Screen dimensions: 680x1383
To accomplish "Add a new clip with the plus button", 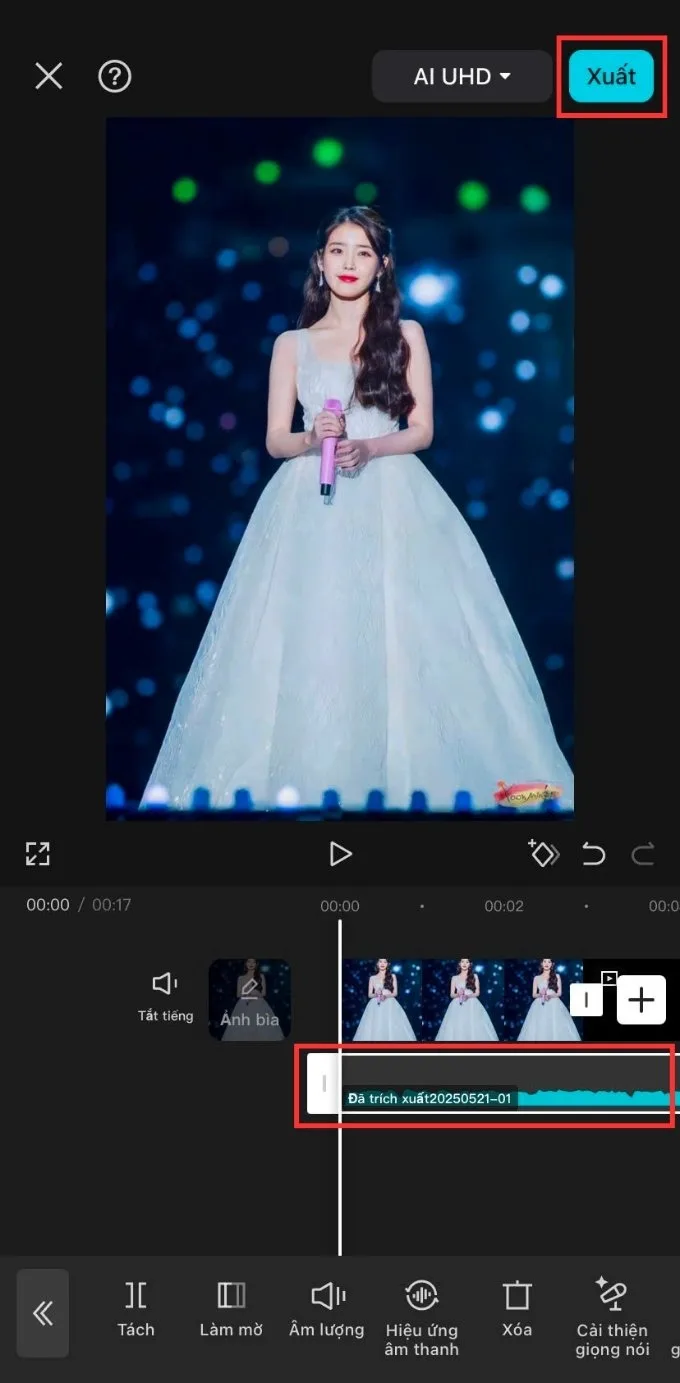I will coord(641,999).
